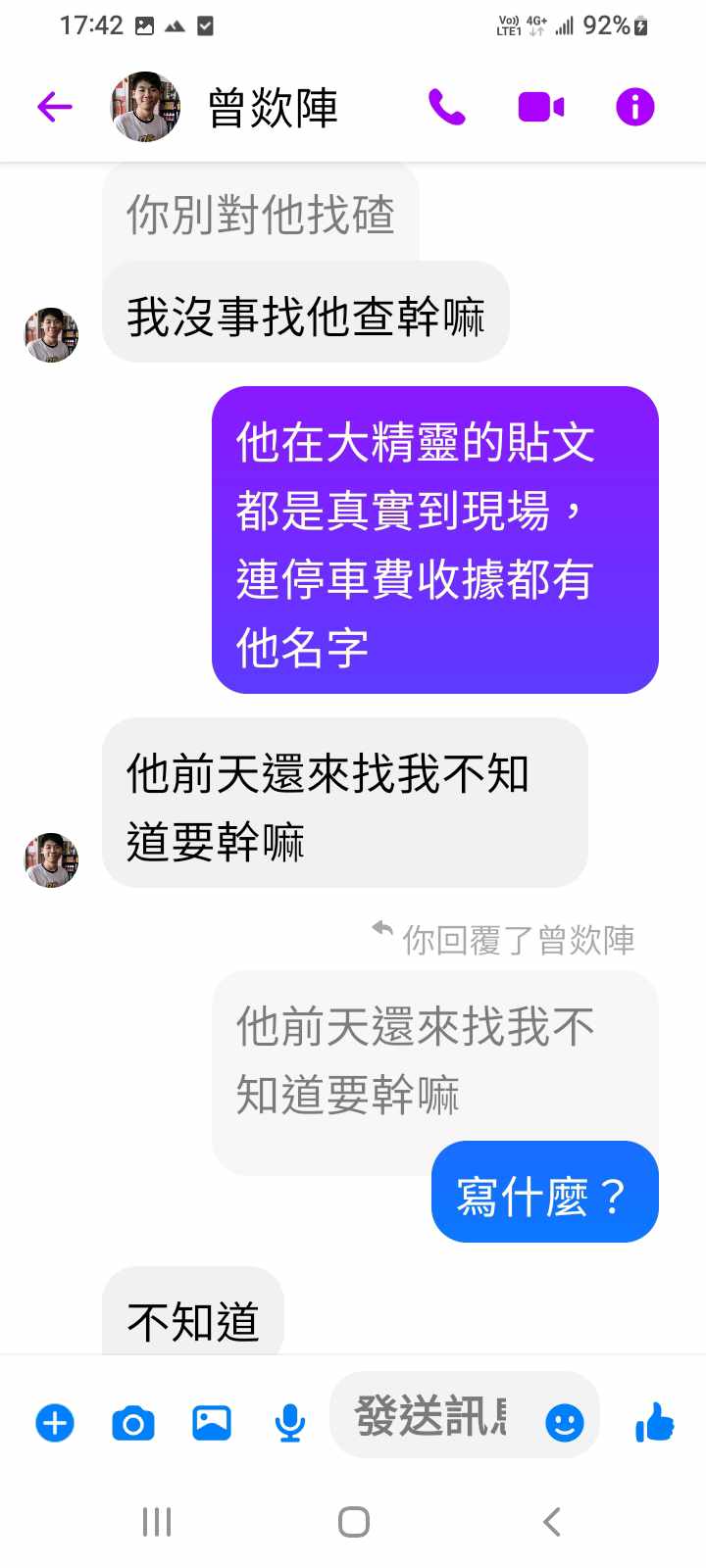Go back to the chat list
706x1568 pixels.
pyautogui.click(x=55, y=107)
